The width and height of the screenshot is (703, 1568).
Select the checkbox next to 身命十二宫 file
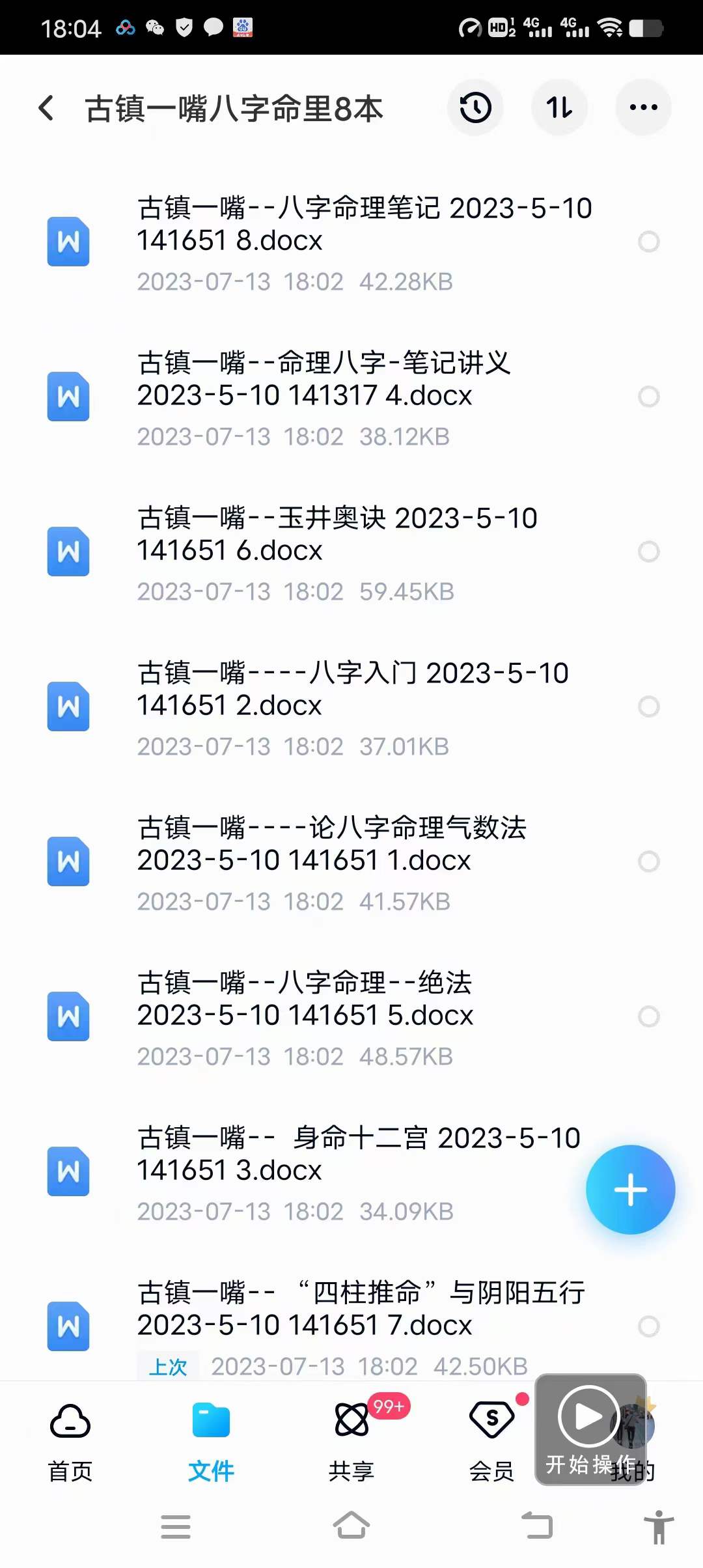(649, 1172)
